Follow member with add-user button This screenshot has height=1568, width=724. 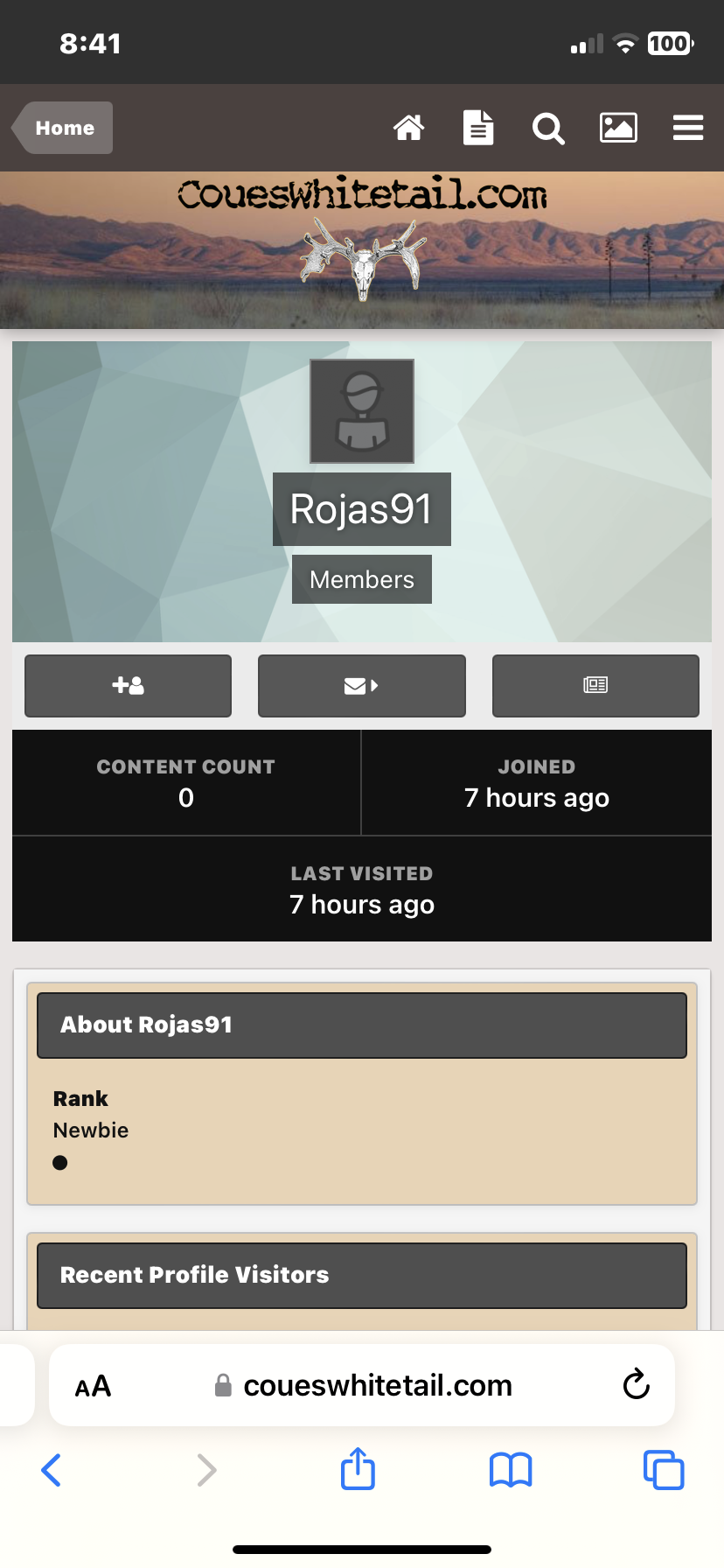coord(129,686)
